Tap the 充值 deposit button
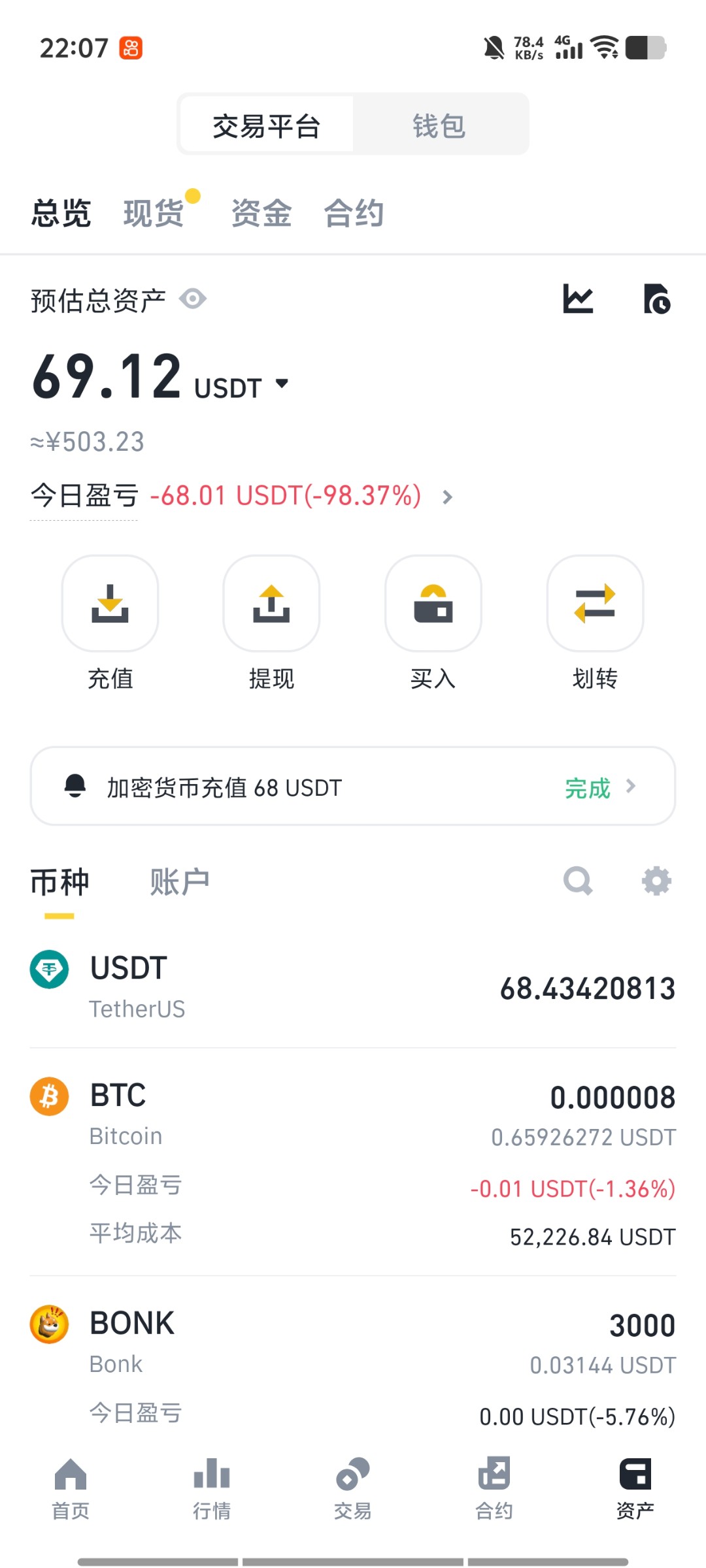706x1568 pixels. [x=110, y=623]
